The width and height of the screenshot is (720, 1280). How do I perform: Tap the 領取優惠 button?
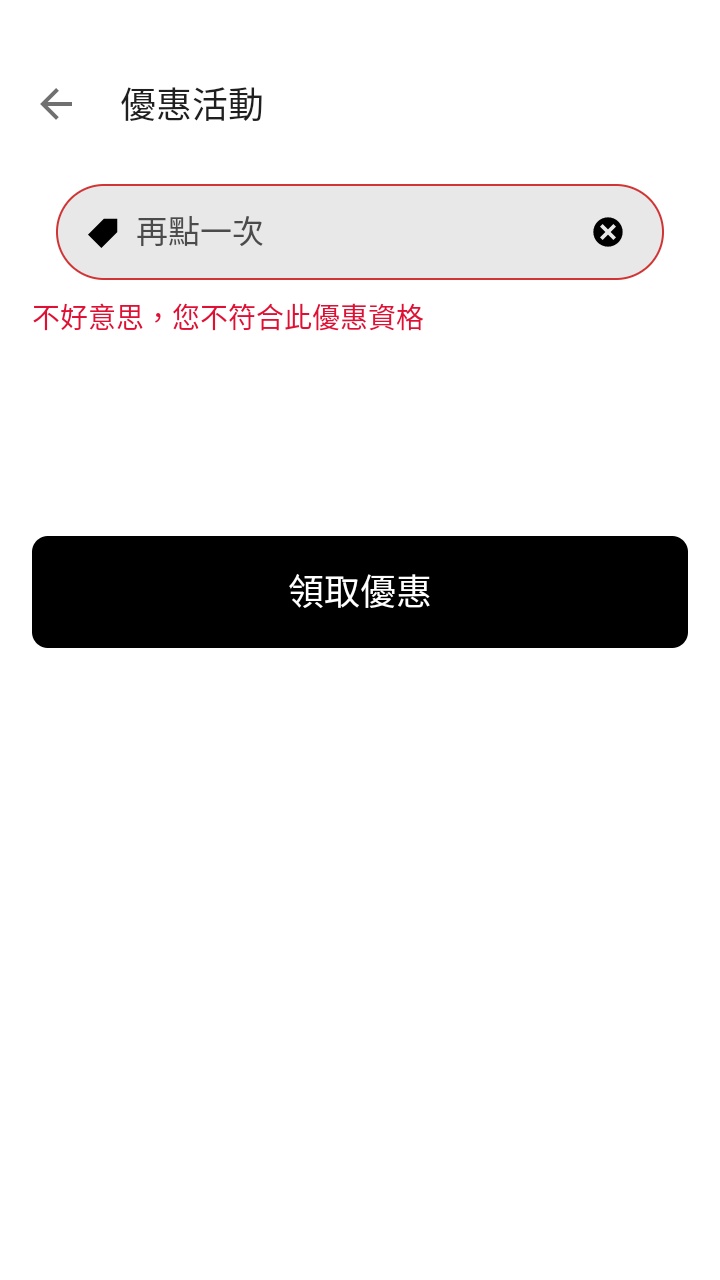[360, 592]
